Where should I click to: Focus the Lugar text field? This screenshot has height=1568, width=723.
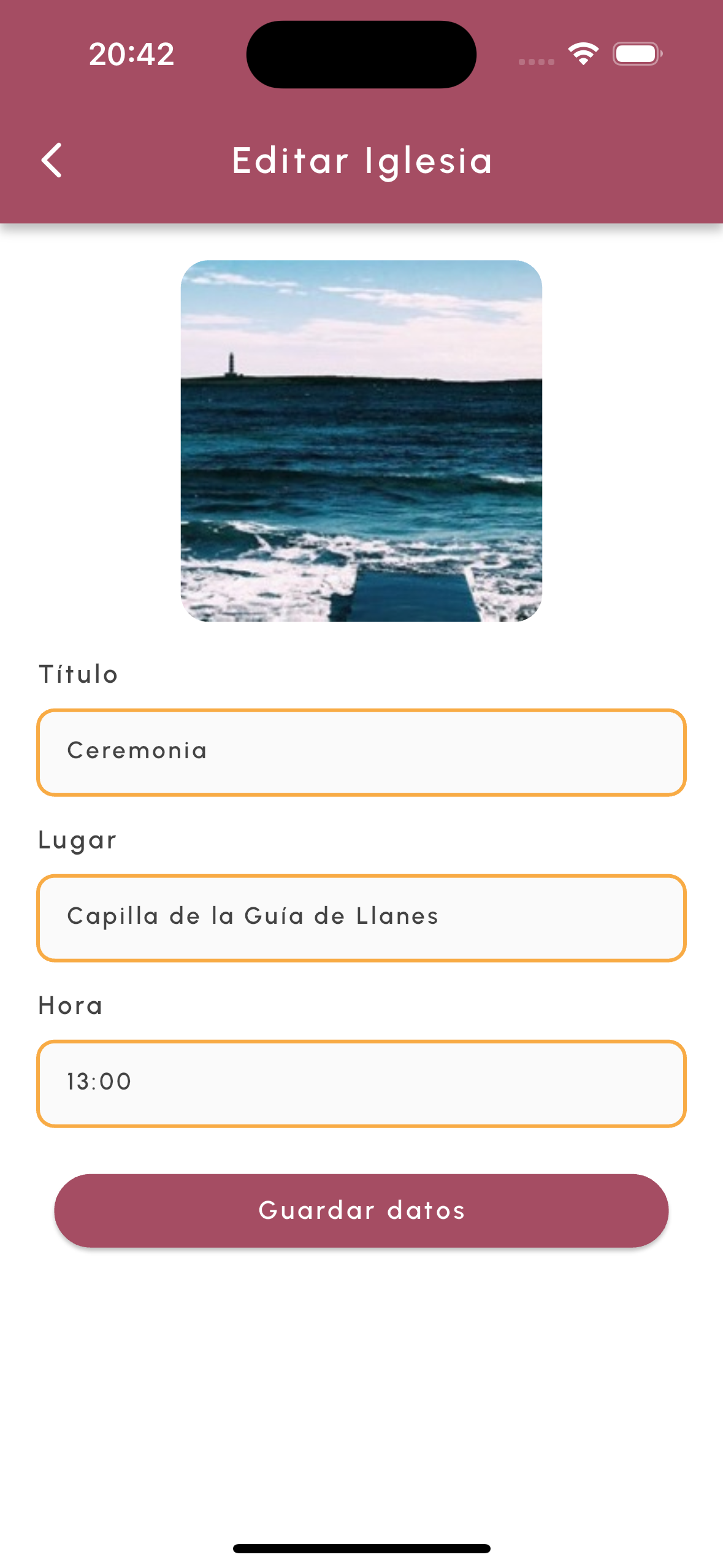click(361, 918)
